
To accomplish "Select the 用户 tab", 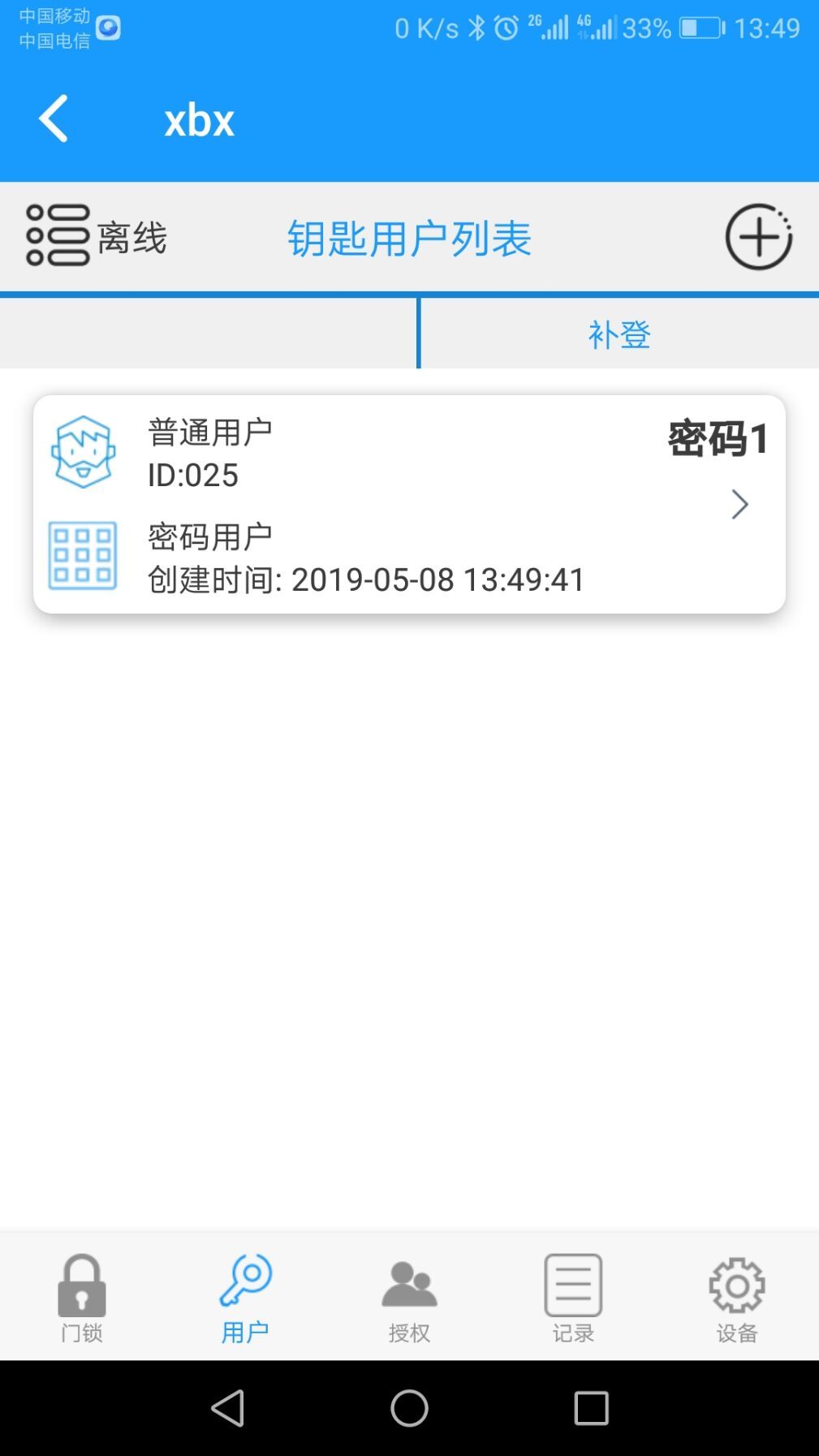I will click(245, 1296).
